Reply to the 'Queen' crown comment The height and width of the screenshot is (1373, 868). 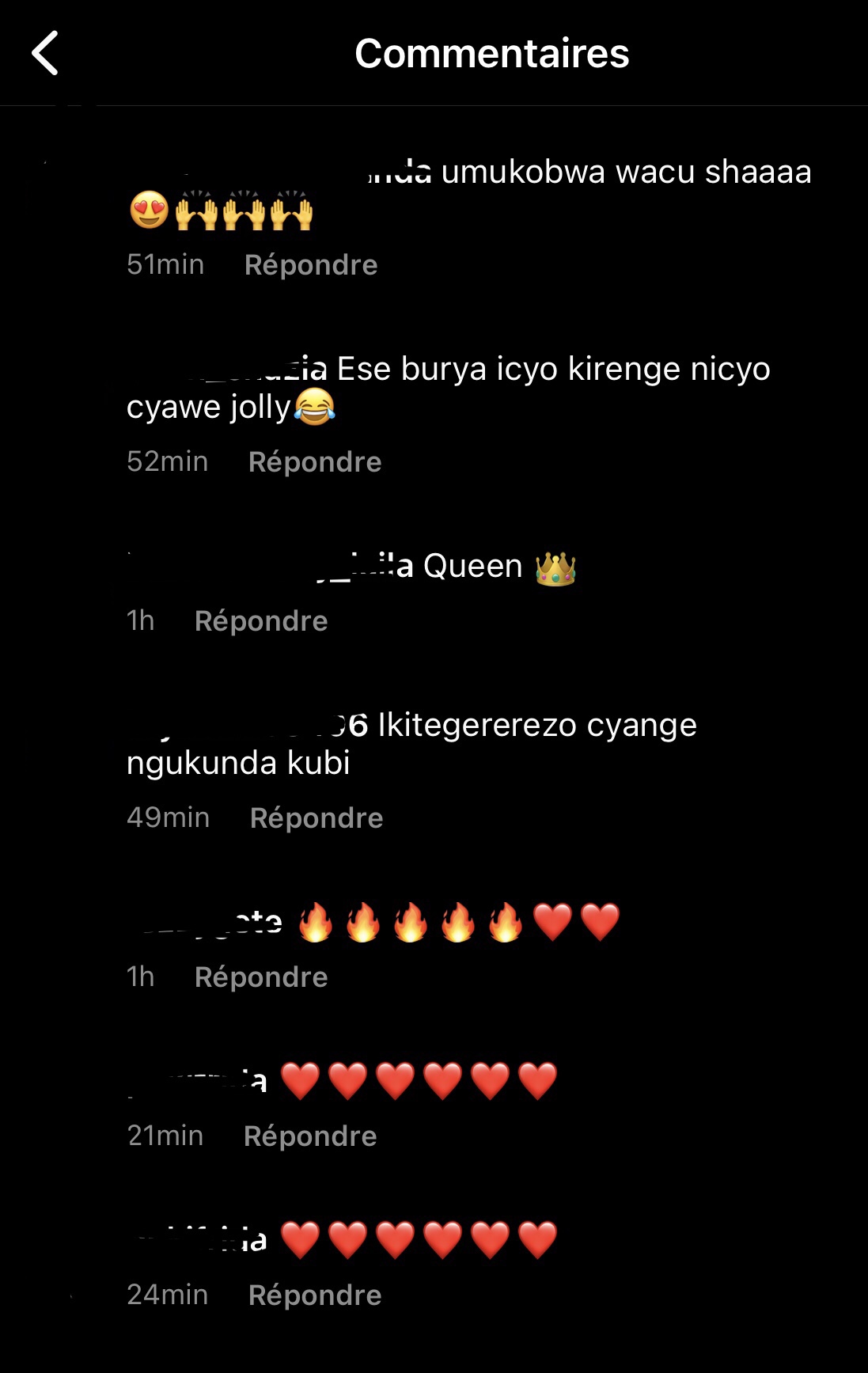(x=261, y=621)
